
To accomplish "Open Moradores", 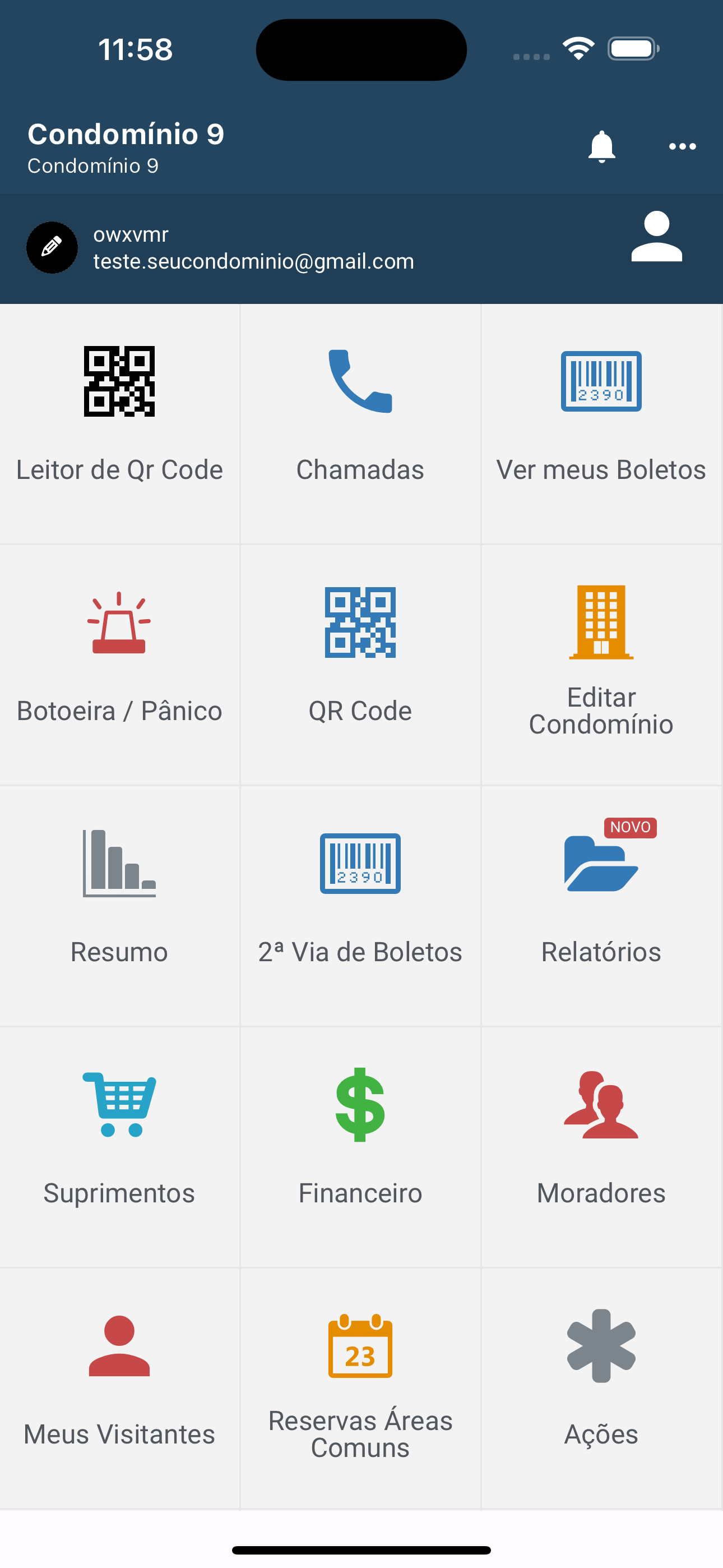I will [601, 1147].
